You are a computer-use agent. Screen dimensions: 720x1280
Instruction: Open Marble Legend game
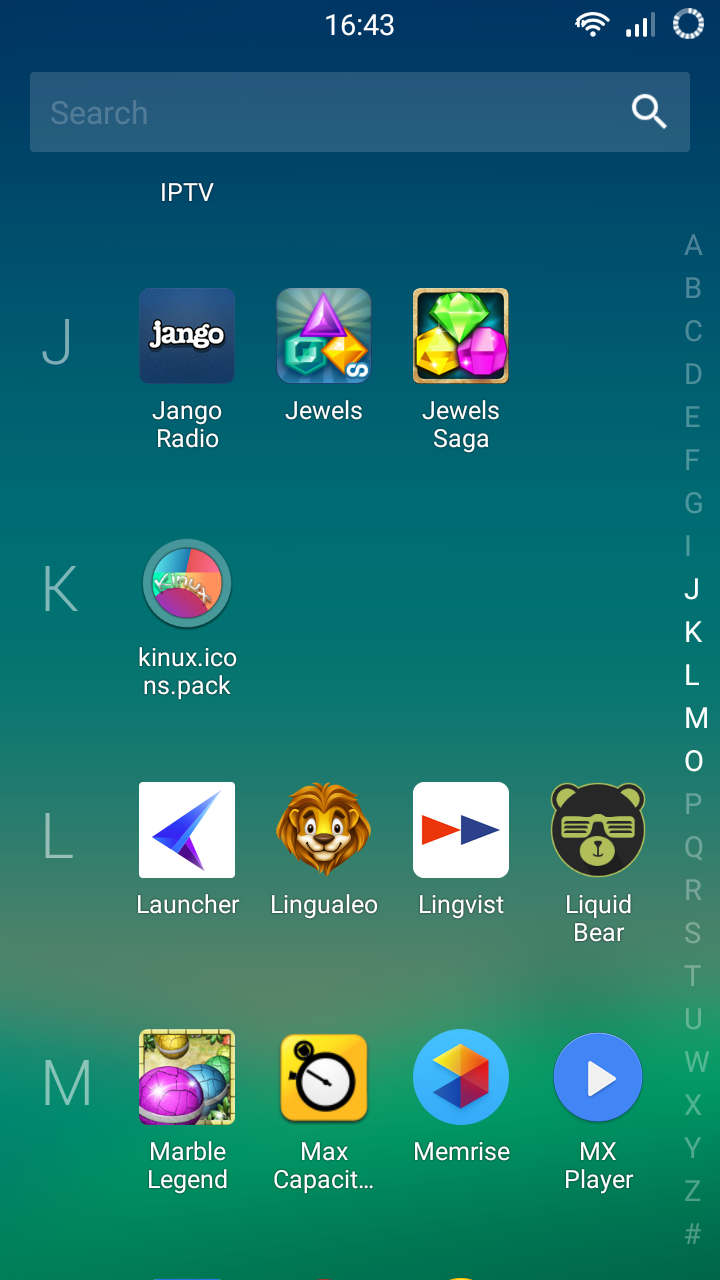[x=187, y=1078]
